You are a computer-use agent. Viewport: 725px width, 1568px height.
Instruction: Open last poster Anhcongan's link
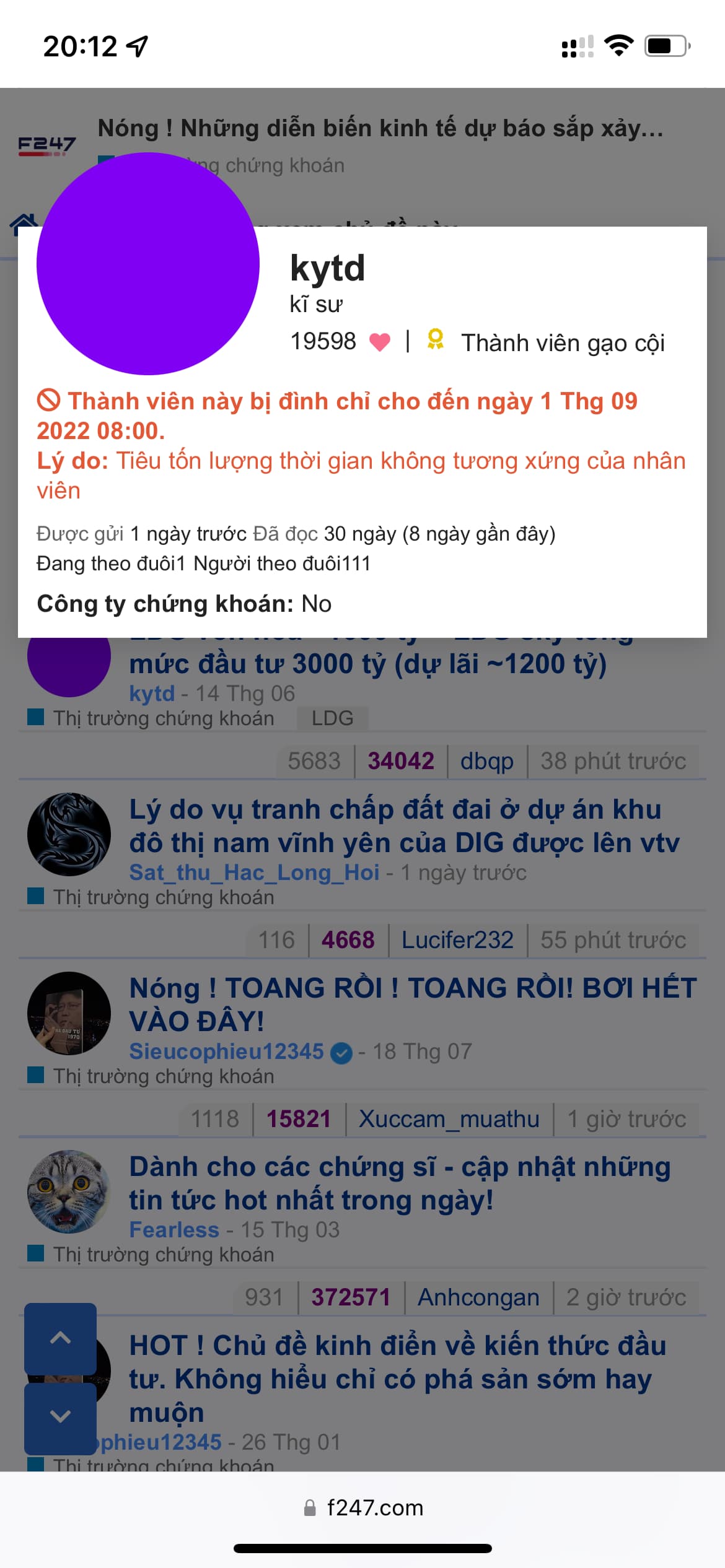tap(478, 1297)
